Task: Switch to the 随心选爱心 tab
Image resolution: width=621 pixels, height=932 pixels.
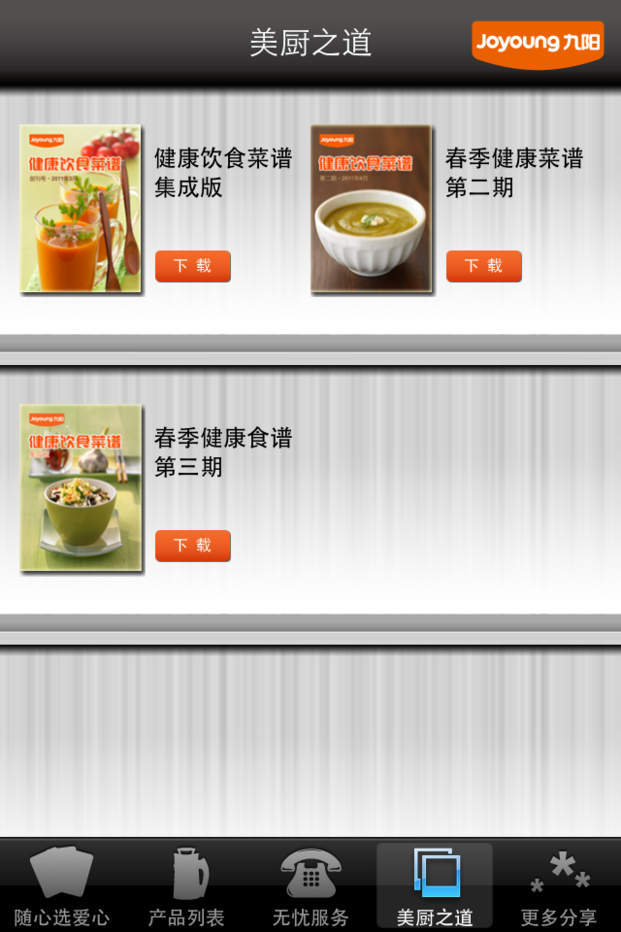Action: click(62, 886)
